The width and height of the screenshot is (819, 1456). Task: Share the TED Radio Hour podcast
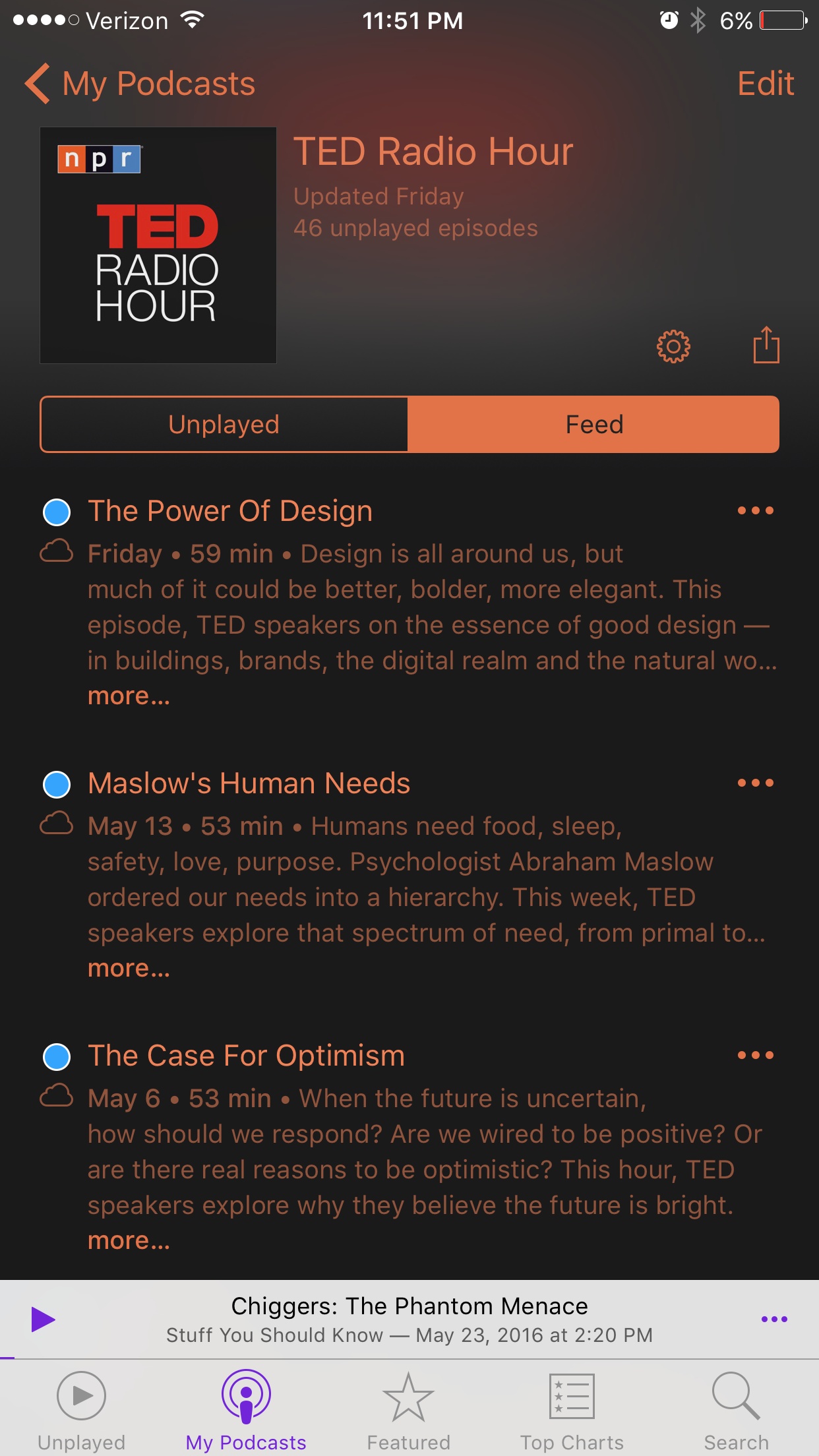[766, 345]
